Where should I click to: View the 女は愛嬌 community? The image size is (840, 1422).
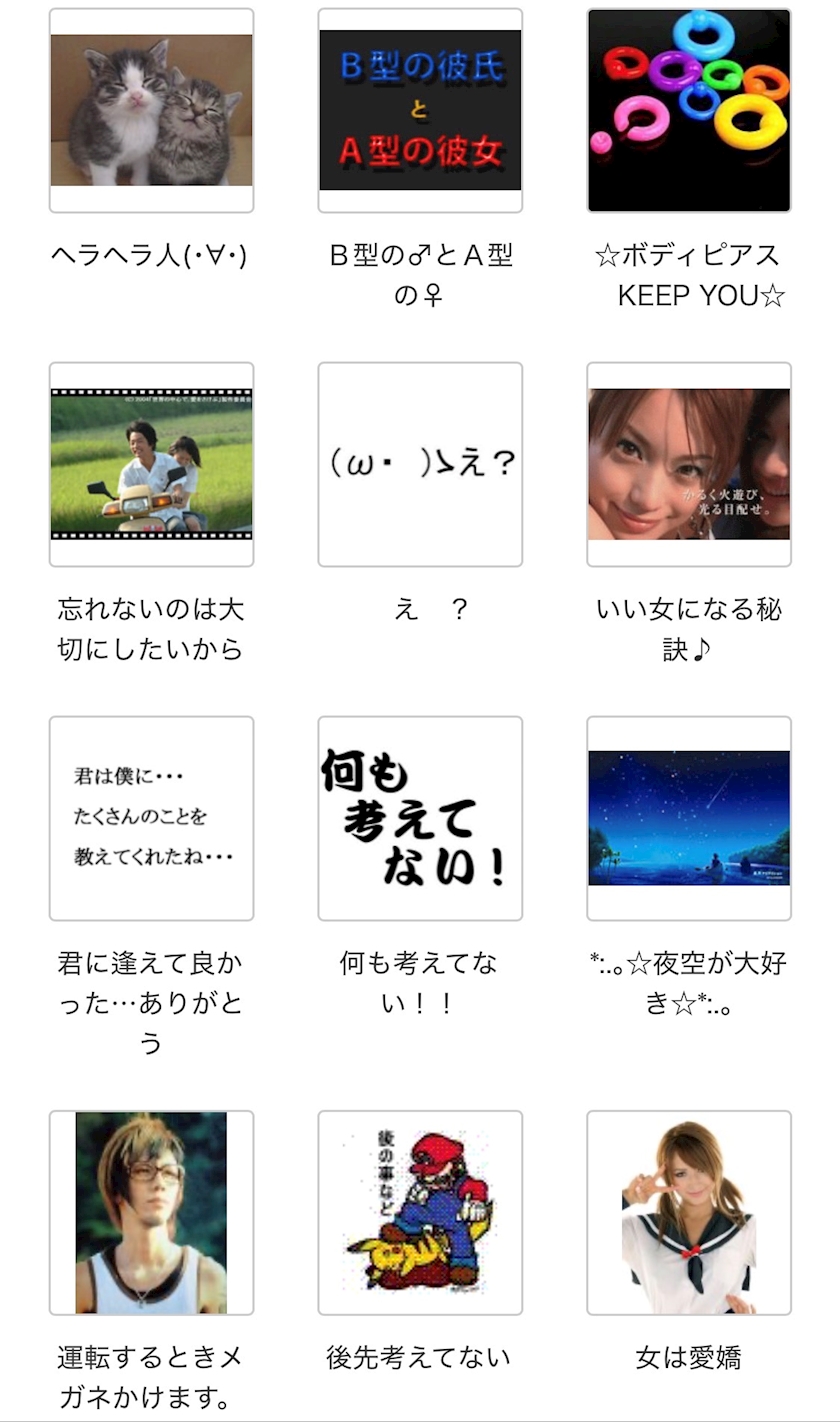[689, 1212]
